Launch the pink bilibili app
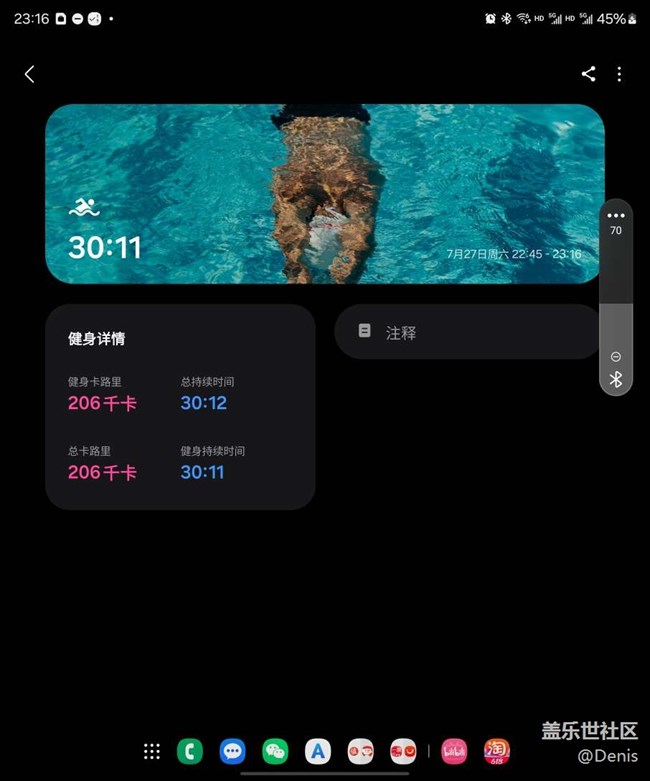The height and width of the screenshot is (781, 650). tap(454, 751)
